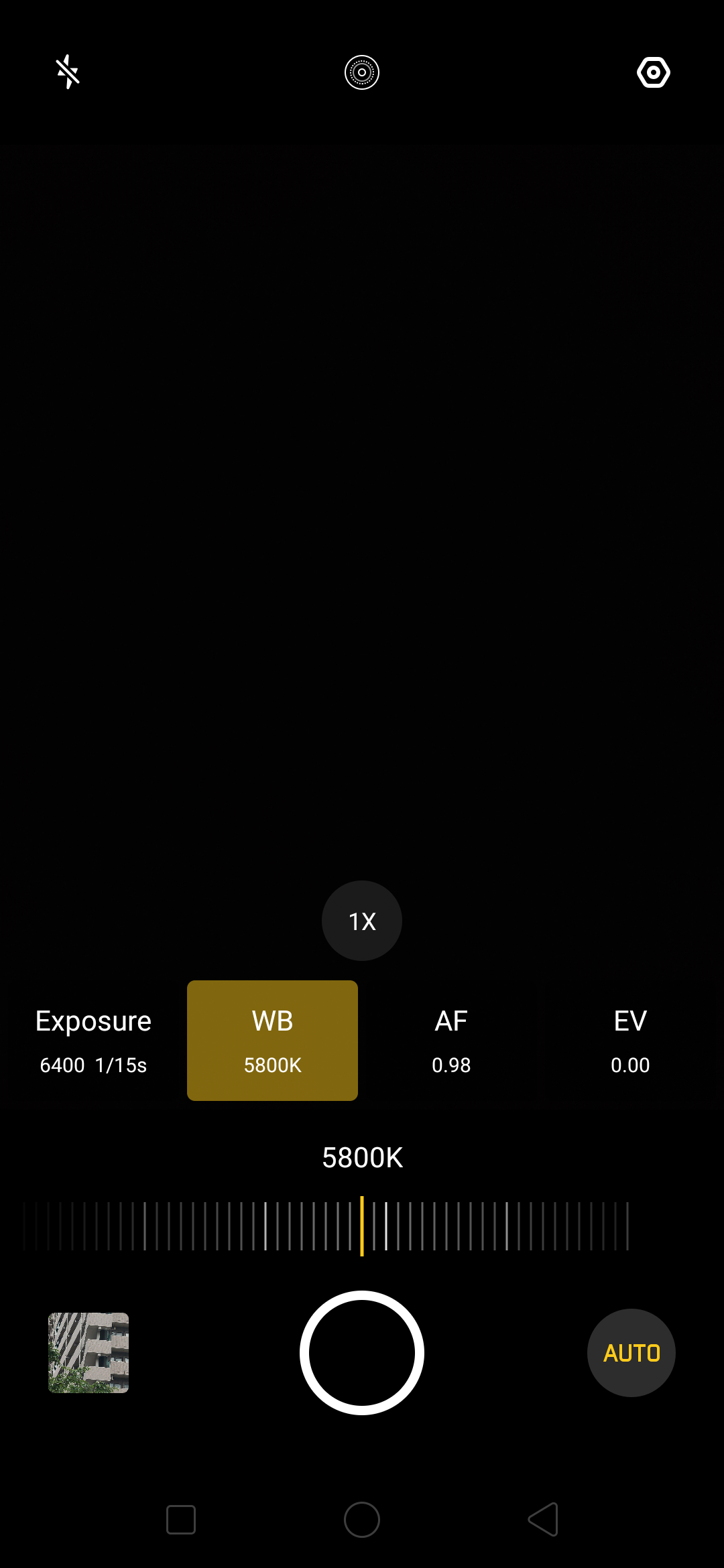The image size is (724, 1568).
Task: Tap the concentric circles icon at top
Action: click(362, 72)
